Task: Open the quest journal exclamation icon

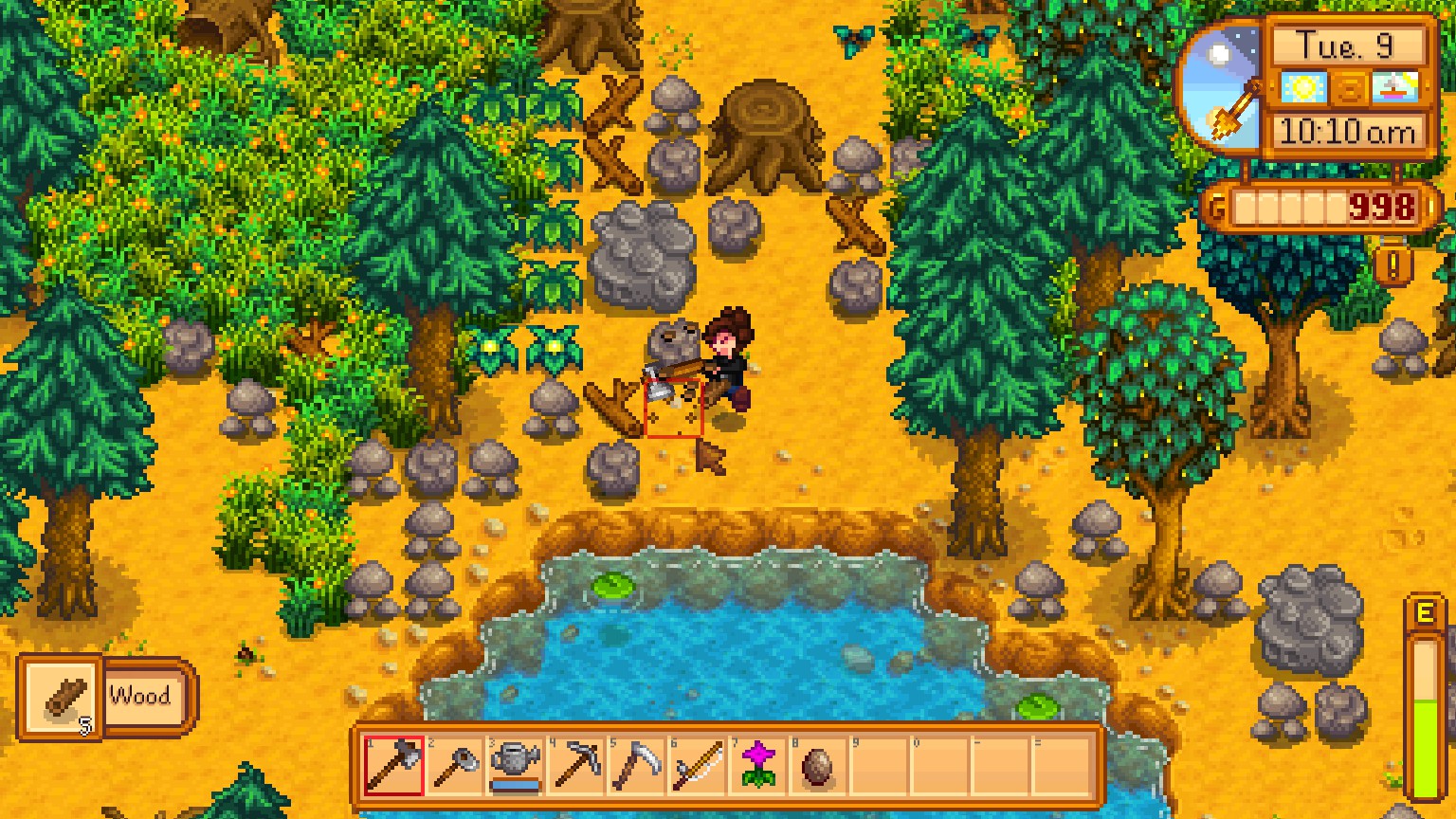Action: (1392, 264)
